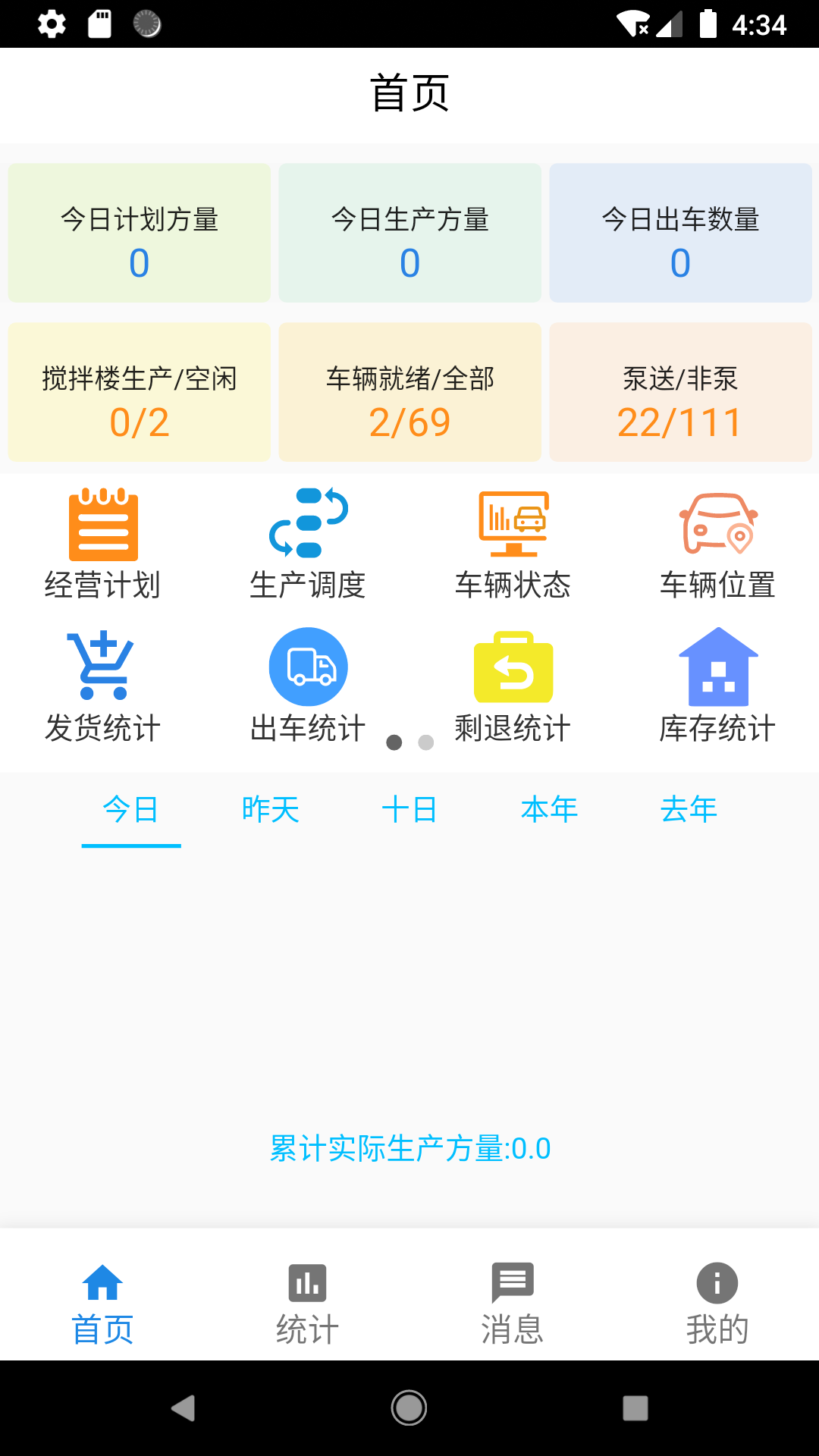Tap the system back button

[x=184, y=1408]
